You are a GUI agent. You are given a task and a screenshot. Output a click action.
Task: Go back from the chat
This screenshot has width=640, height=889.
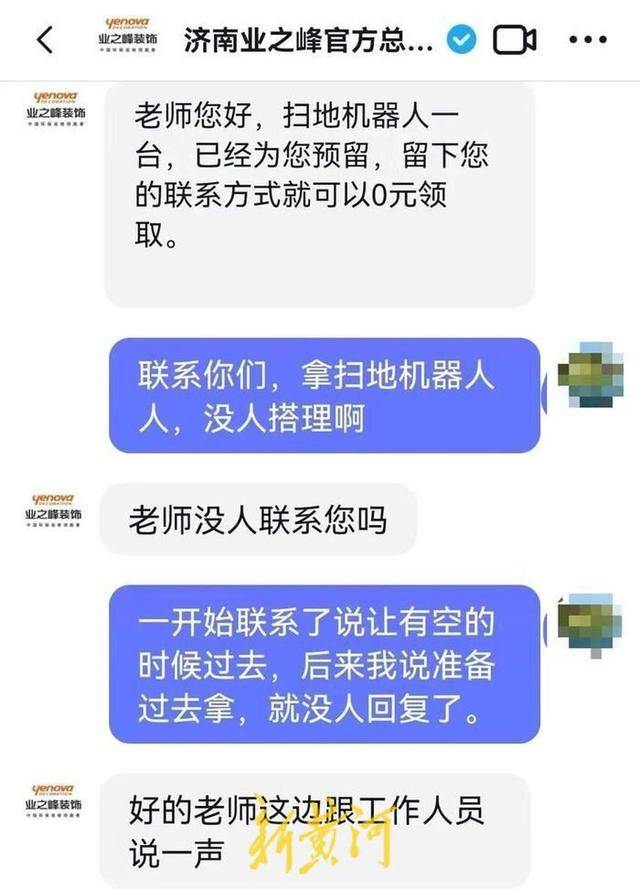(45, 40)
